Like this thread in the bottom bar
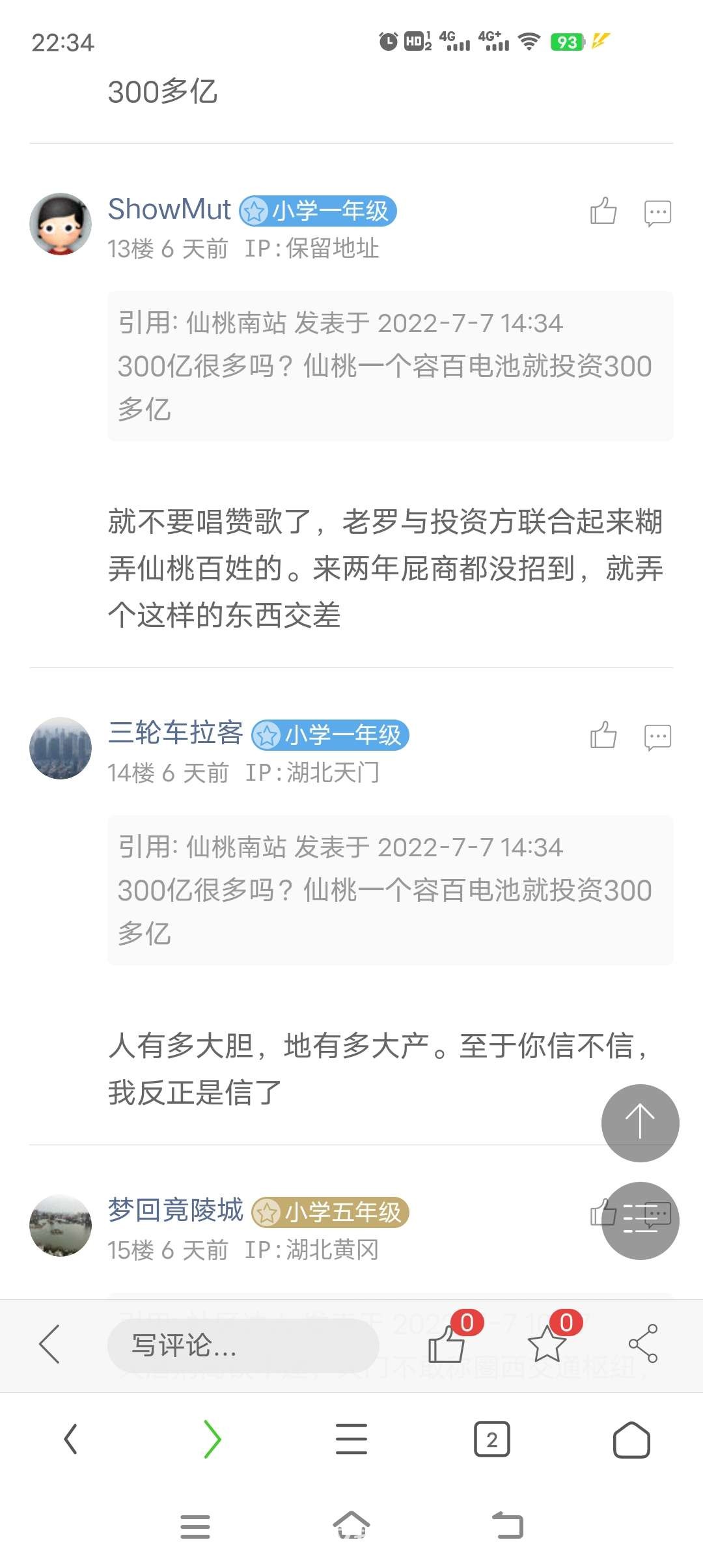The width and height of the screenshot is (703, 1568). (x=447, y=1344)
